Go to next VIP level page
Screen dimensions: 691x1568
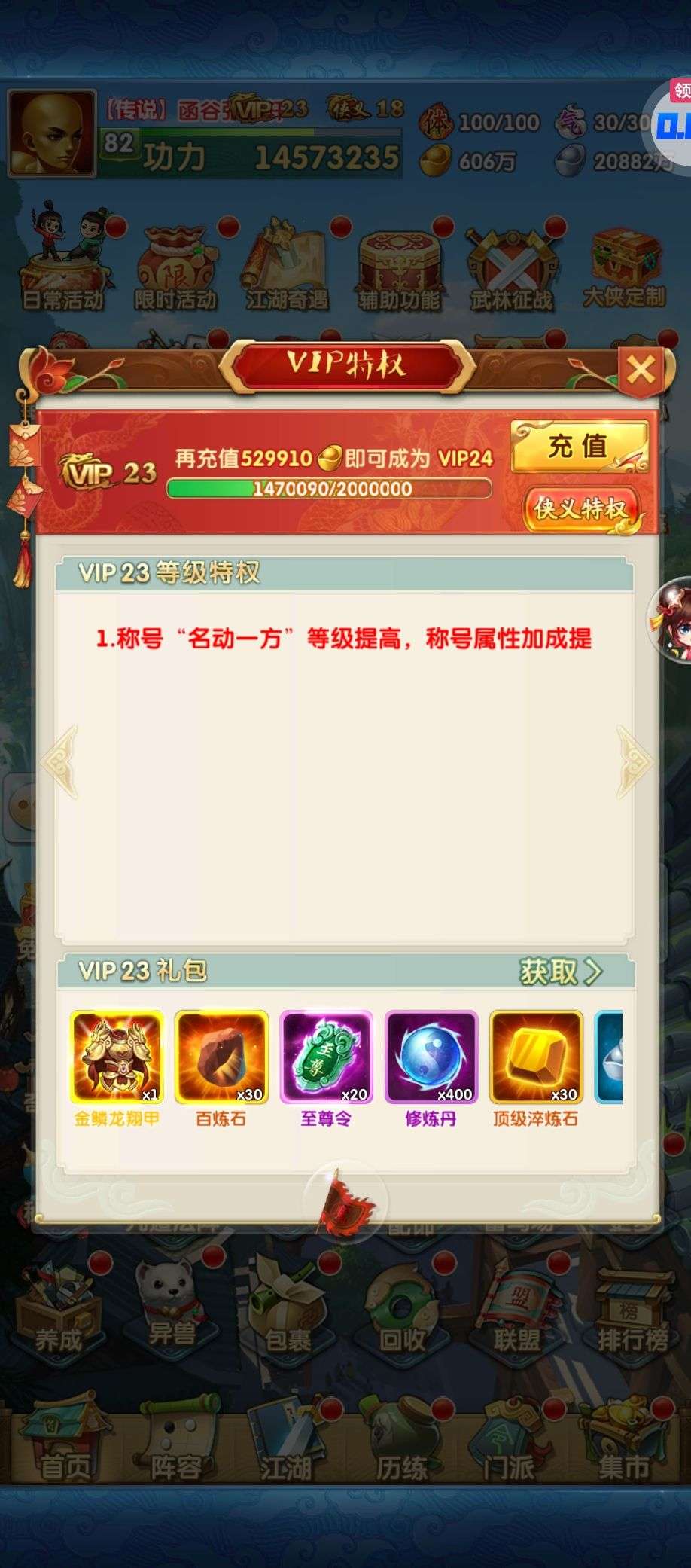coord(634,761)
